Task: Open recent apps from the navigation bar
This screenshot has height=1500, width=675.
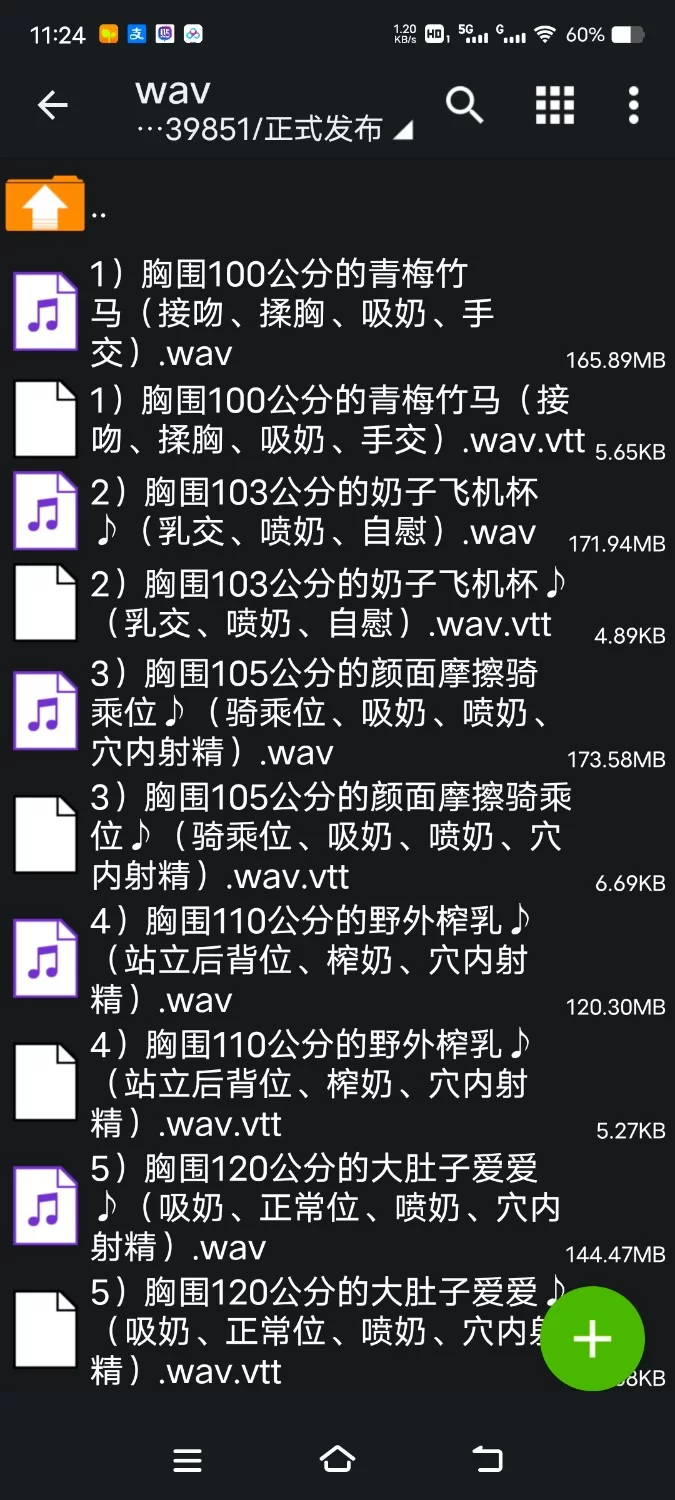Action: (187, 1460)
